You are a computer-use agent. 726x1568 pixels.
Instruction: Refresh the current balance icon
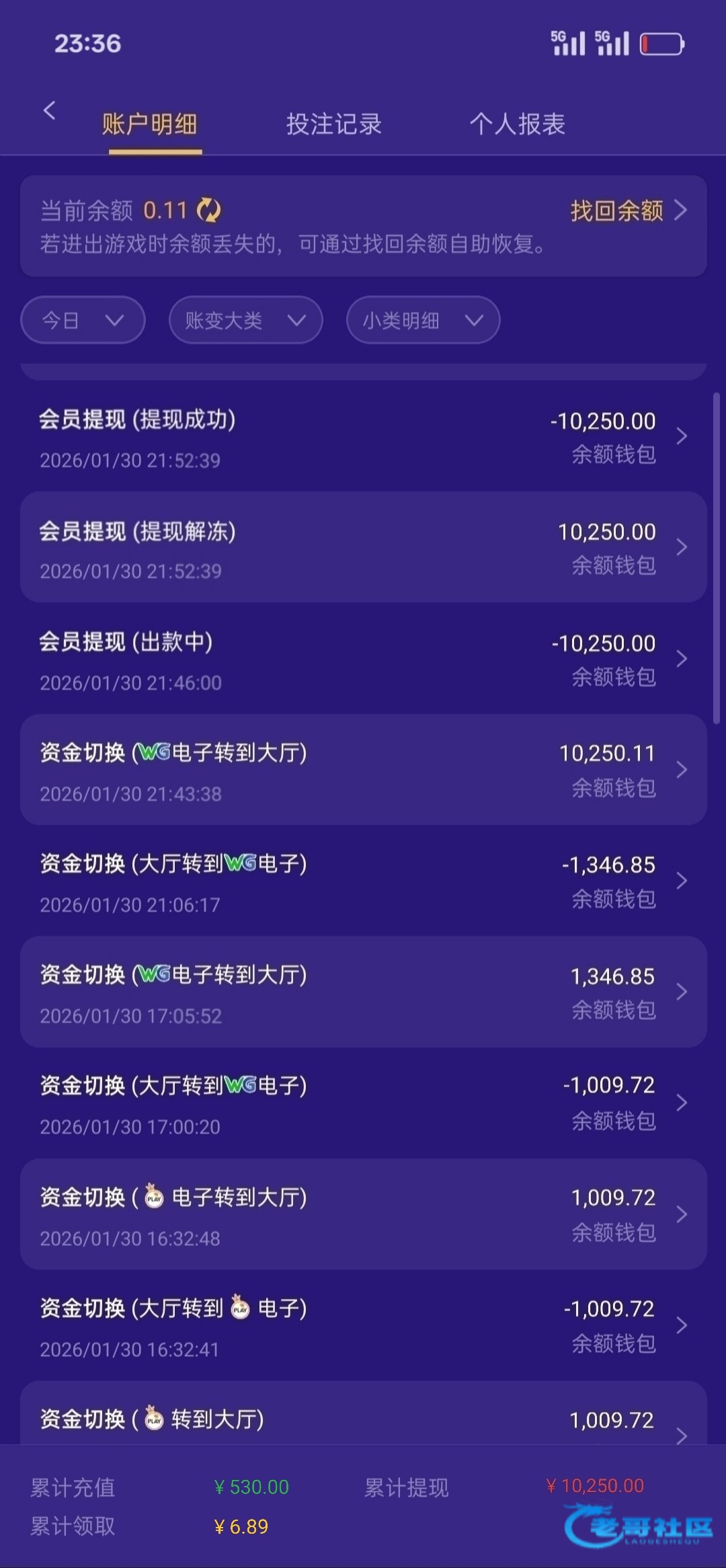[208, 210]
